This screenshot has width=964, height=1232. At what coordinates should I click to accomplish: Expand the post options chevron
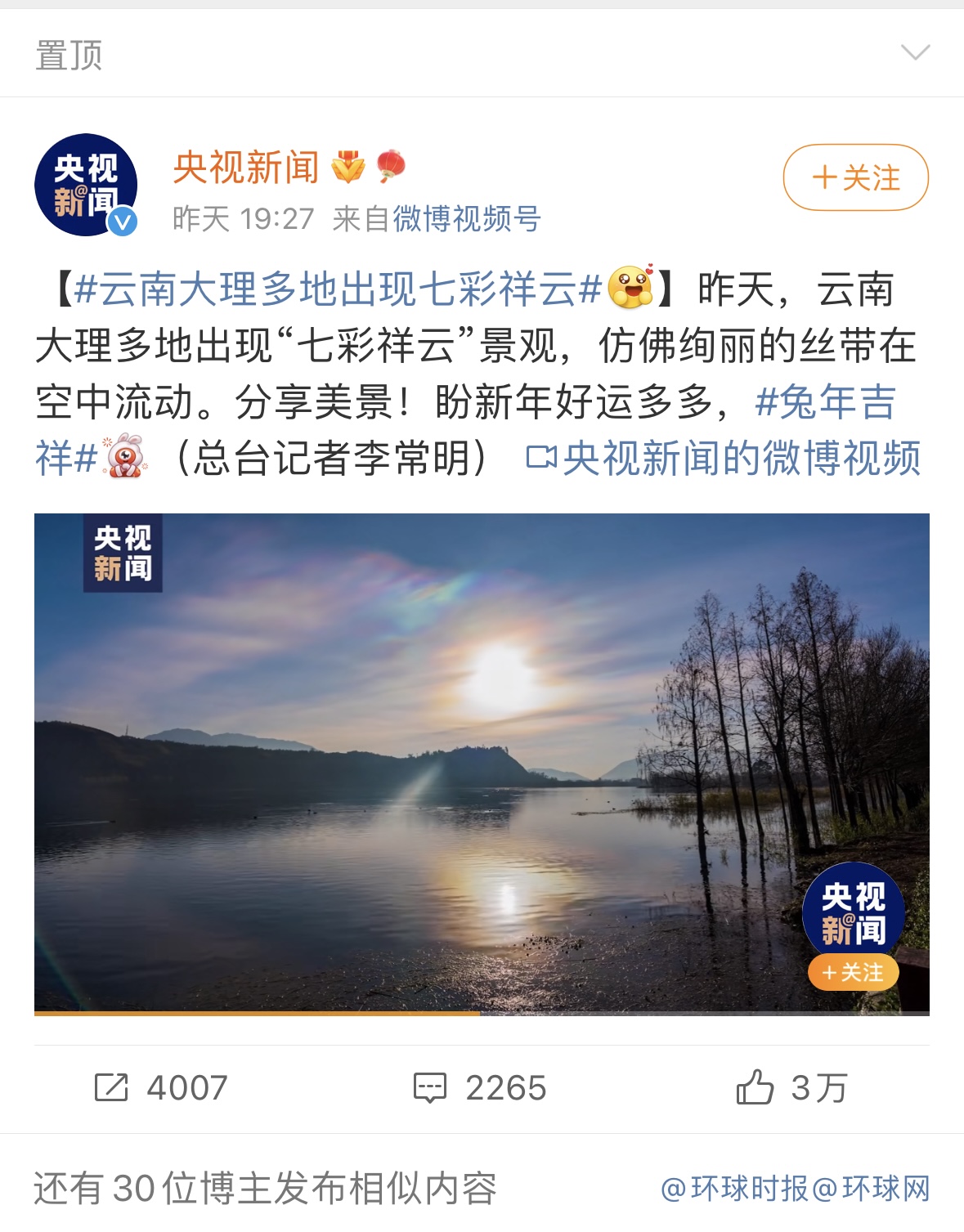915,54
